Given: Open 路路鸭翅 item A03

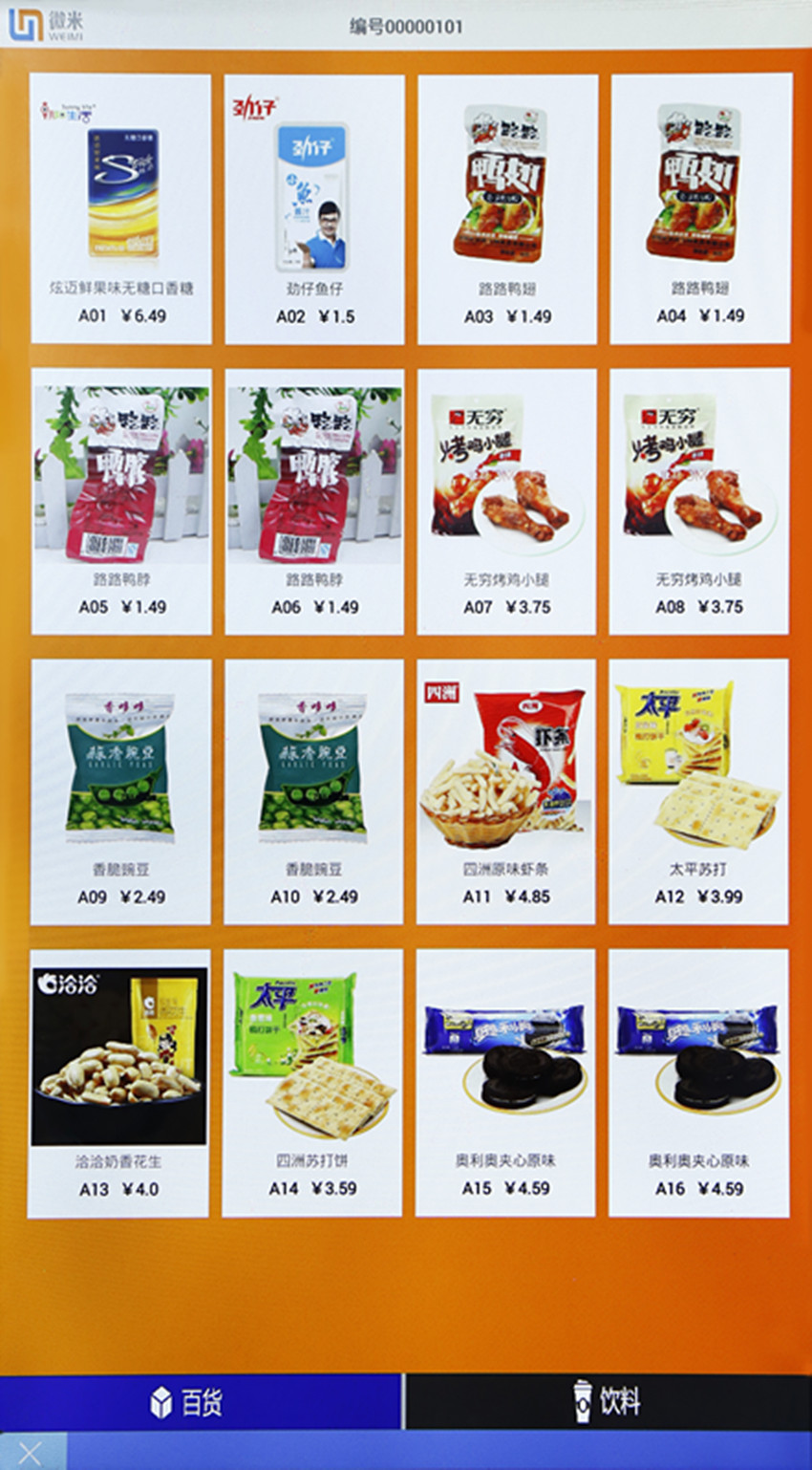Looking at the screenshot, I should coord(507,208).
